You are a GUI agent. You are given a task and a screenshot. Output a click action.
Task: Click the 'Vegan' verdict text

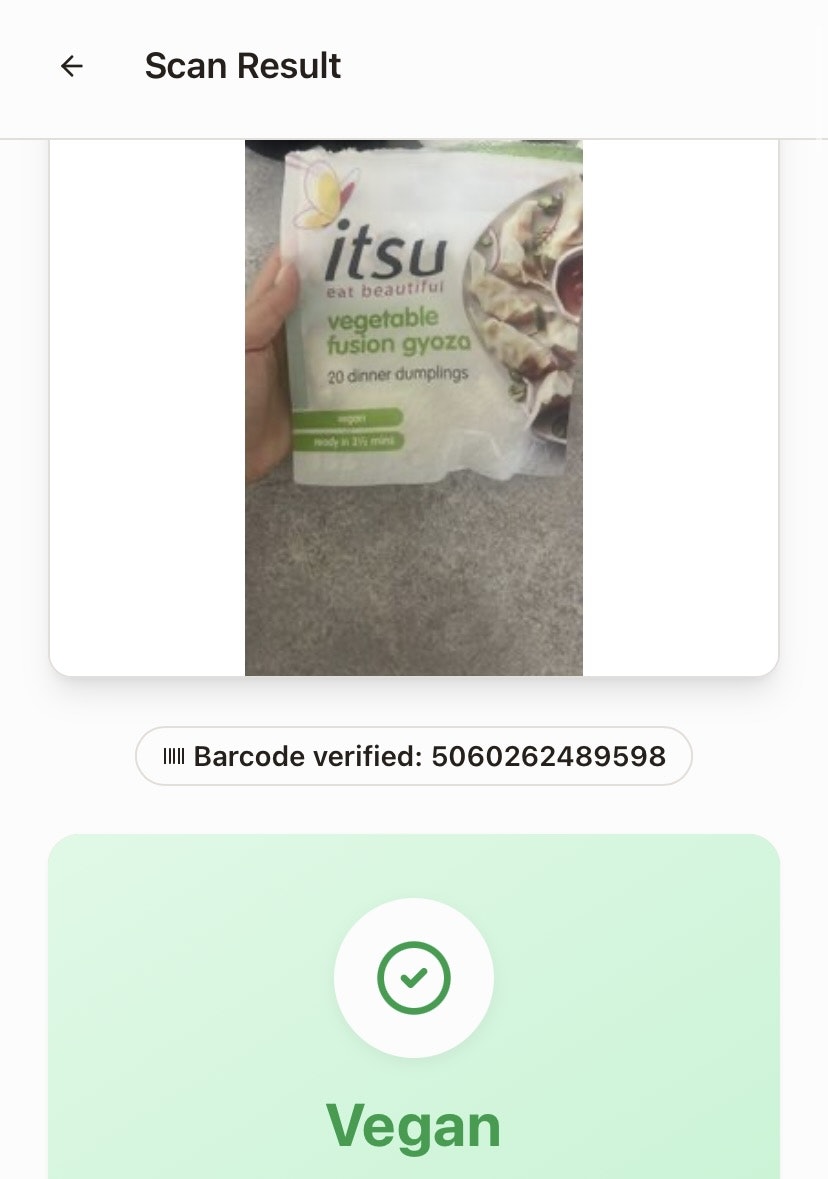point(414,1124)
